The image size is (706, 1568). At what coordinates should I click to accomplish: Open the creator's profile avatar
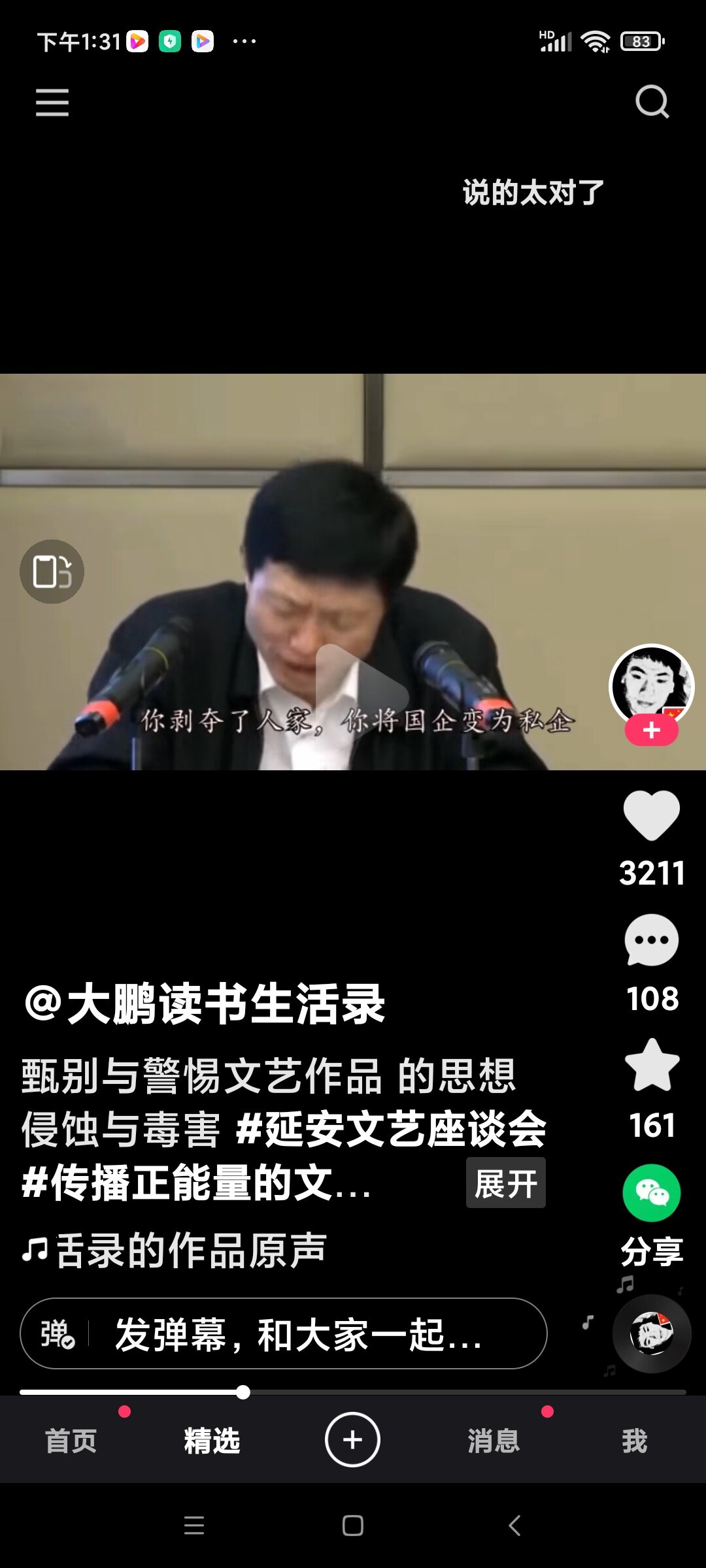651,685
